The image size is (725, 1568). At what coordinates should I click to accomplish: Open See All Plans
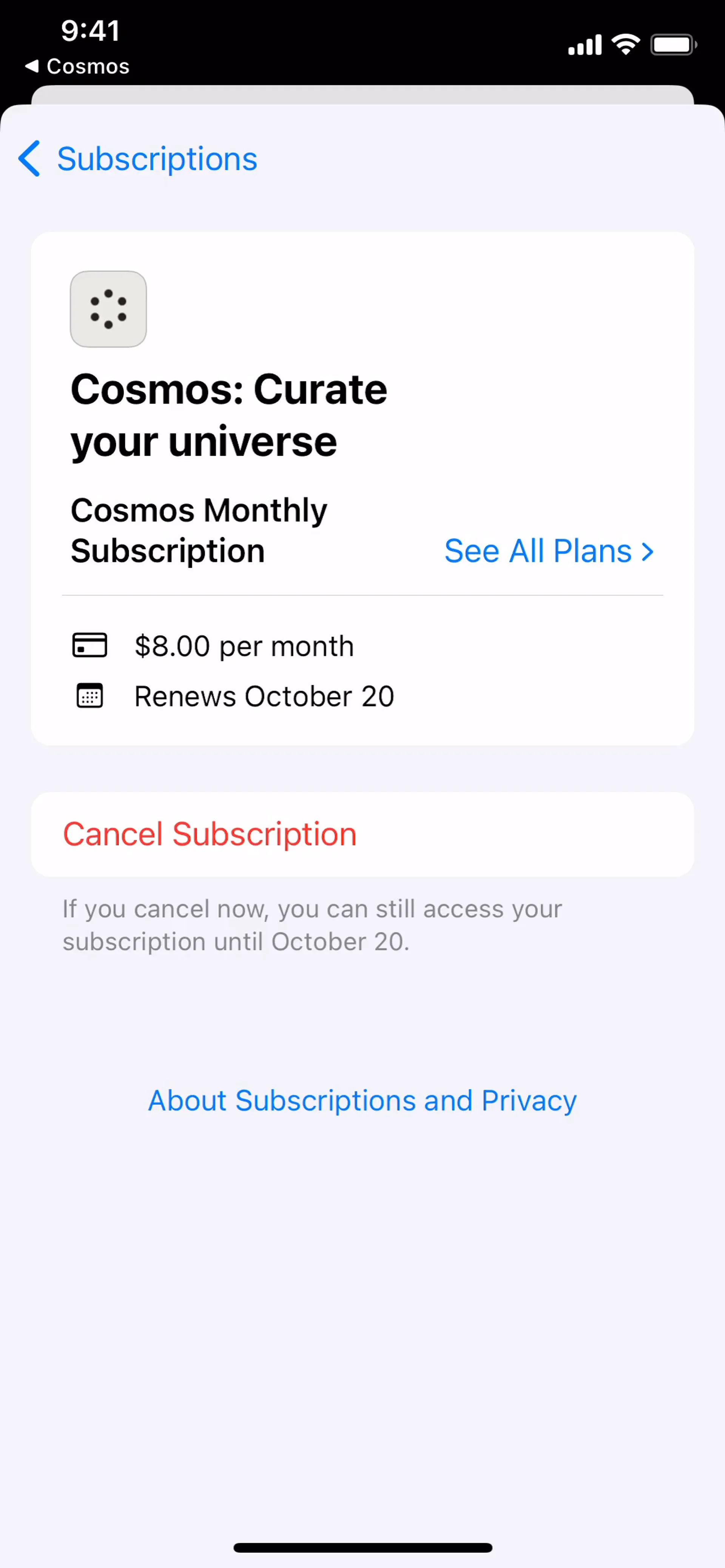pyautogui.click(x=549, y=551)
